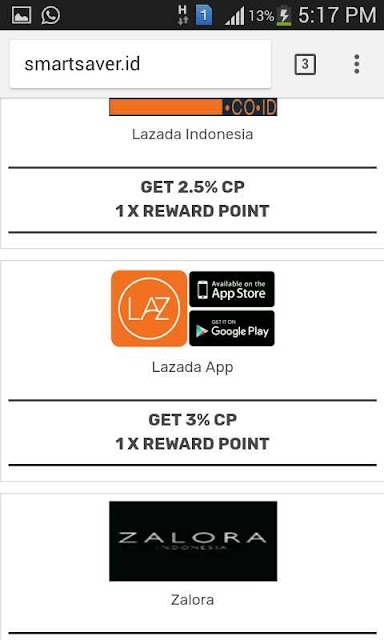Open the Lazada App merchant card

pyautogui.click(x=192, y=371)
